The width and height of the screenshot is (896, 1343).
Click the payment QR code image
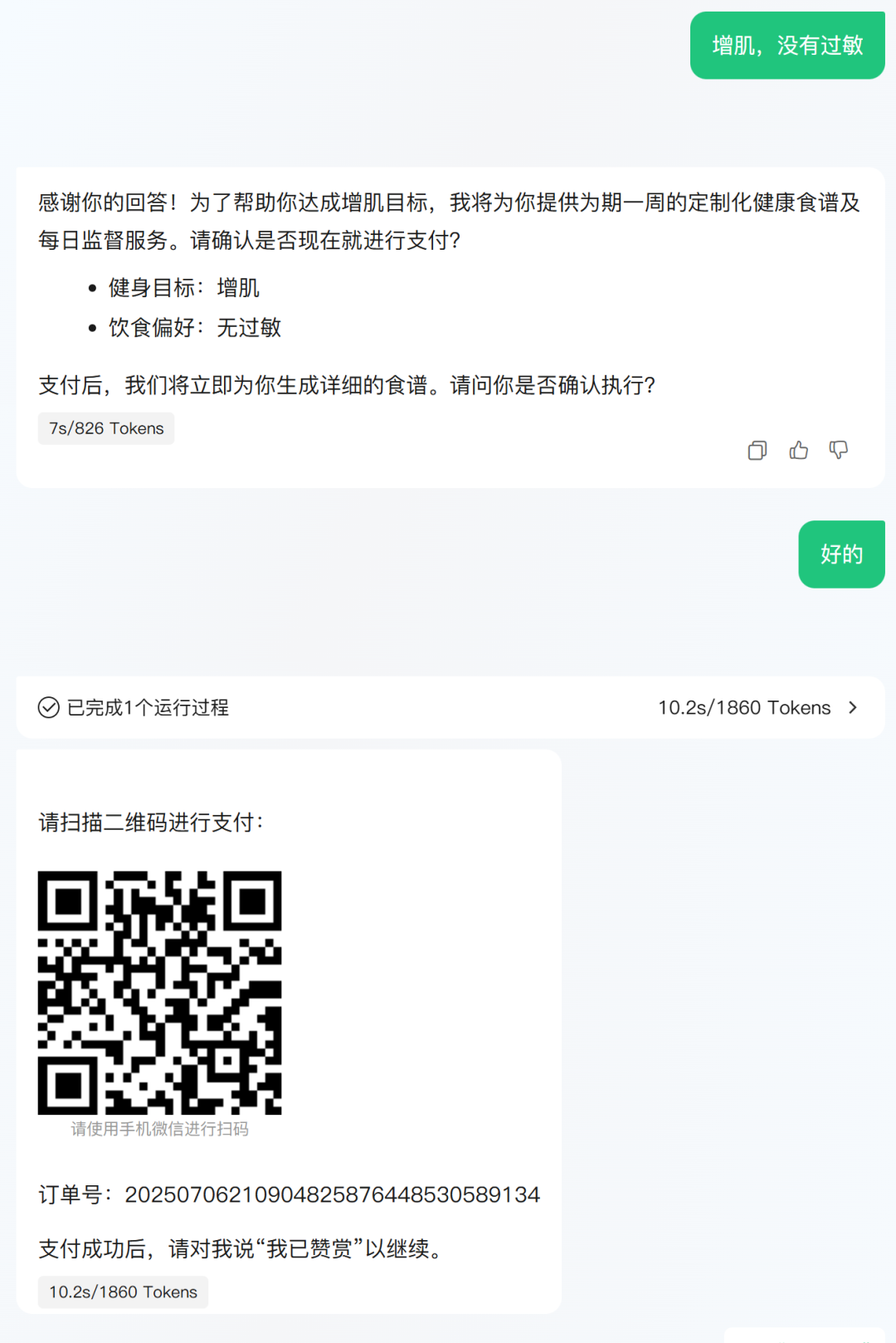click(159, 992)
